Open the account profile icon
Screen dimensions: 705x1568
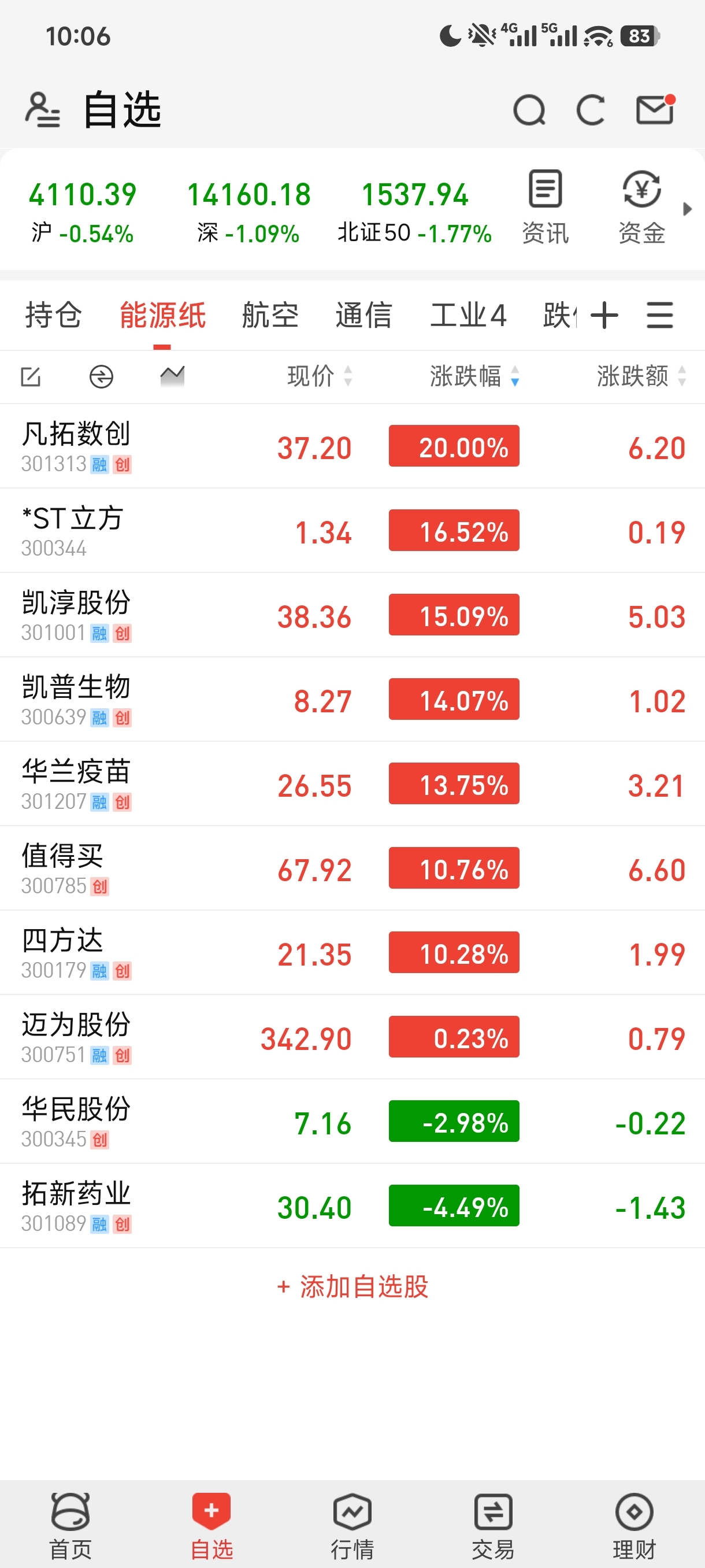(x=42, y=110)
